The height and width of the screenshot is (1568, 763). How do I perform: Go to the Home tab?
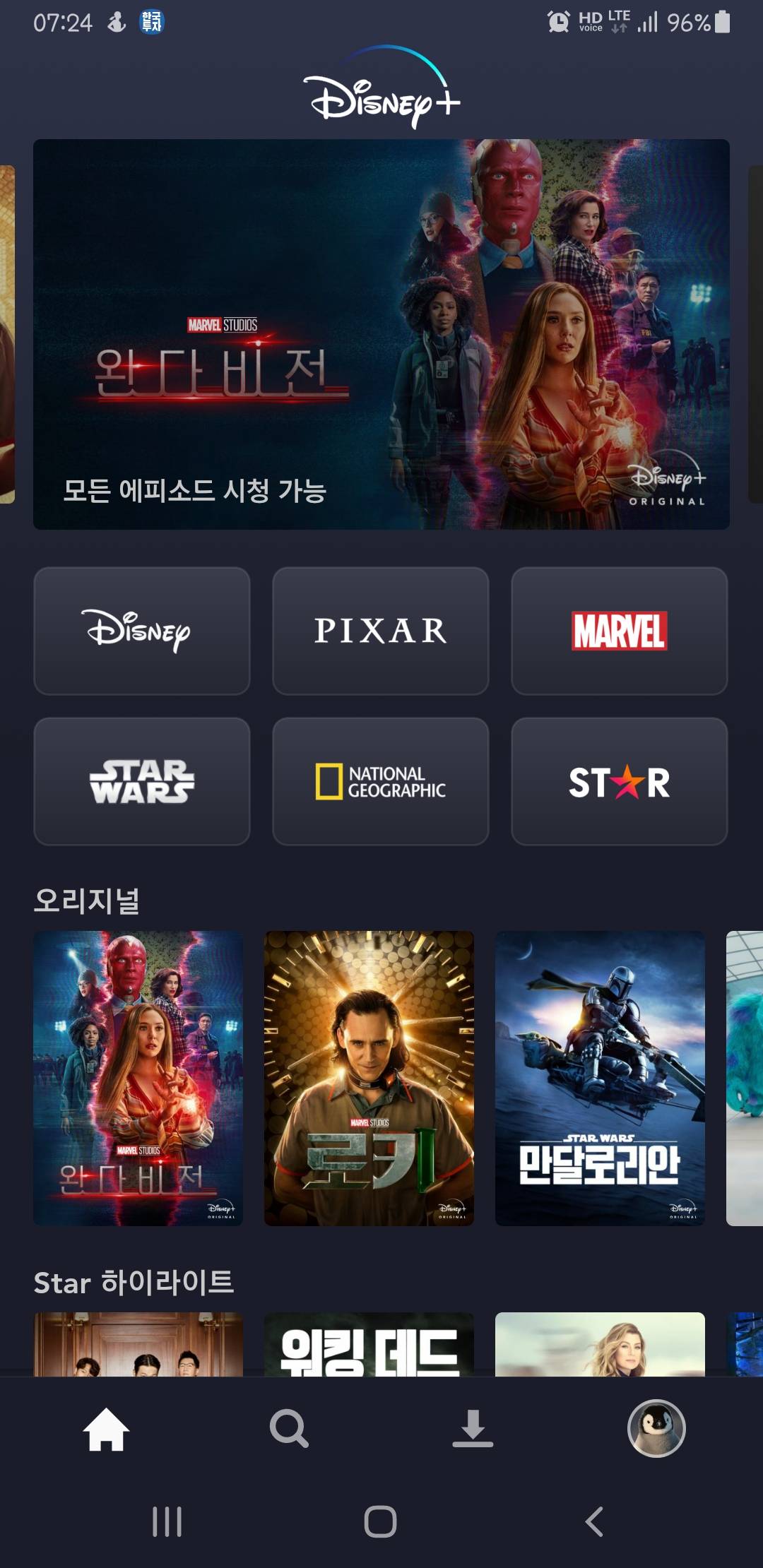point(106,1429)
